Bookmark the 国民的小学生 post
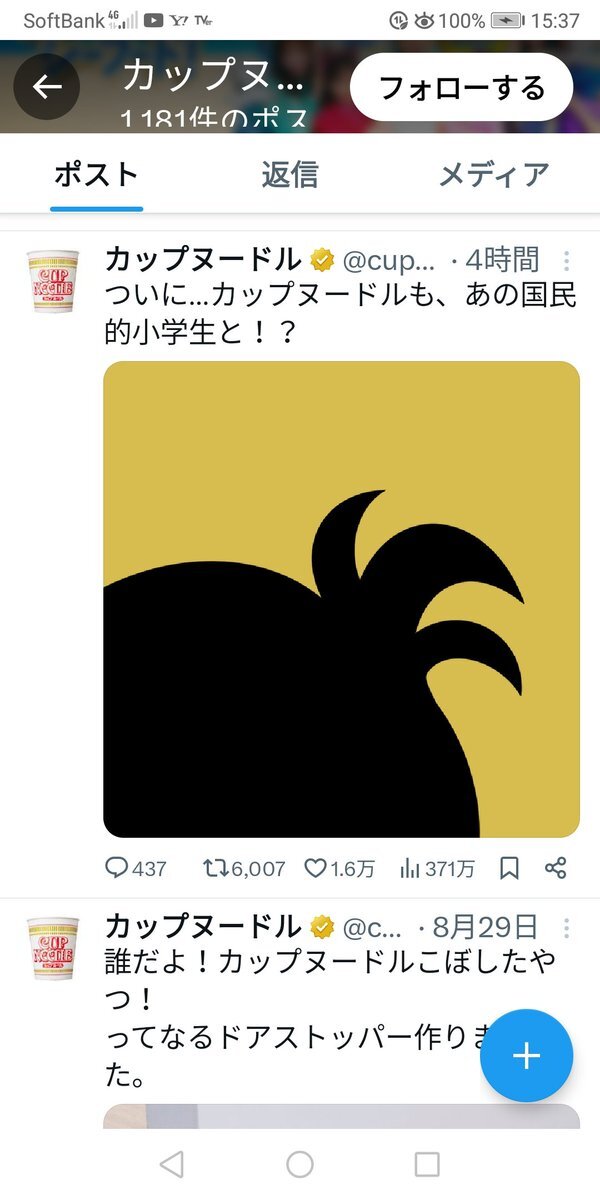Image resolution: width=600 pixels, height=1200 pixels. [509, 868]
